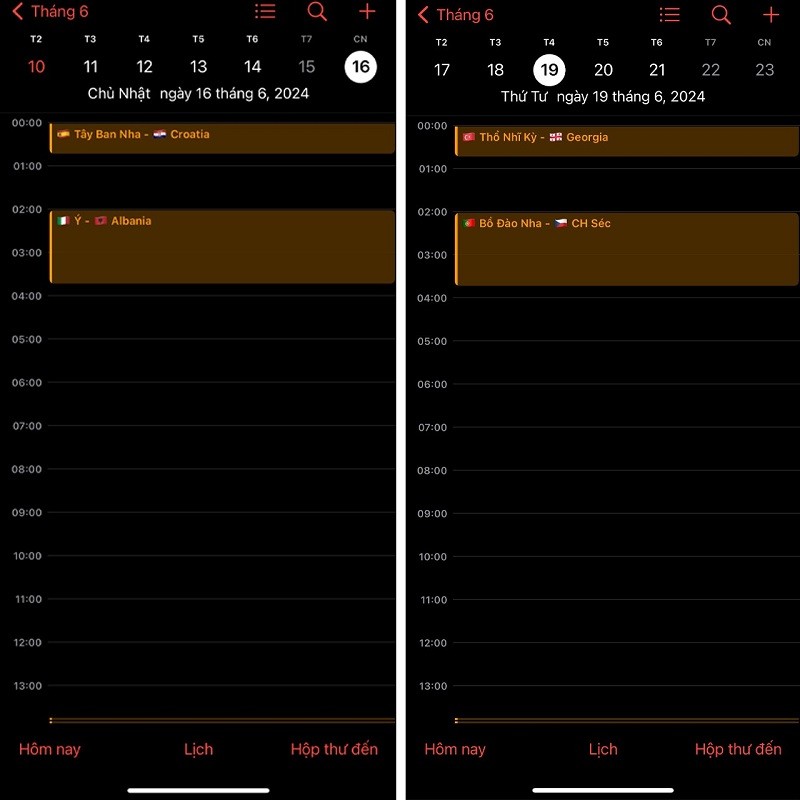Toggle list view on the Chủ Nhật 16 screen
This screenshot has height=800, width=800.
pos(265,12)
